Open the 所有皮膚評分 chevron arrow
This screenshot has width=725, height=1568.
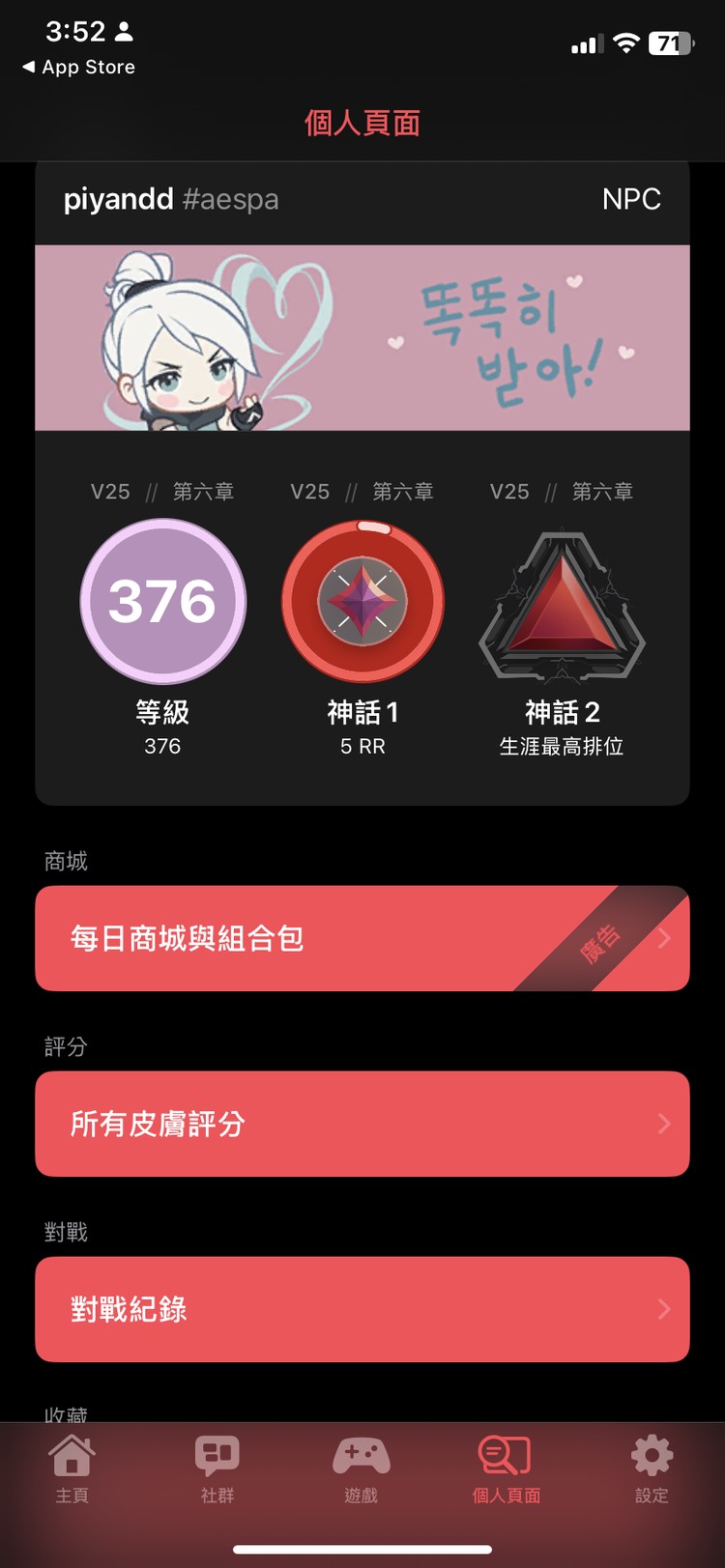point(663,1124)
